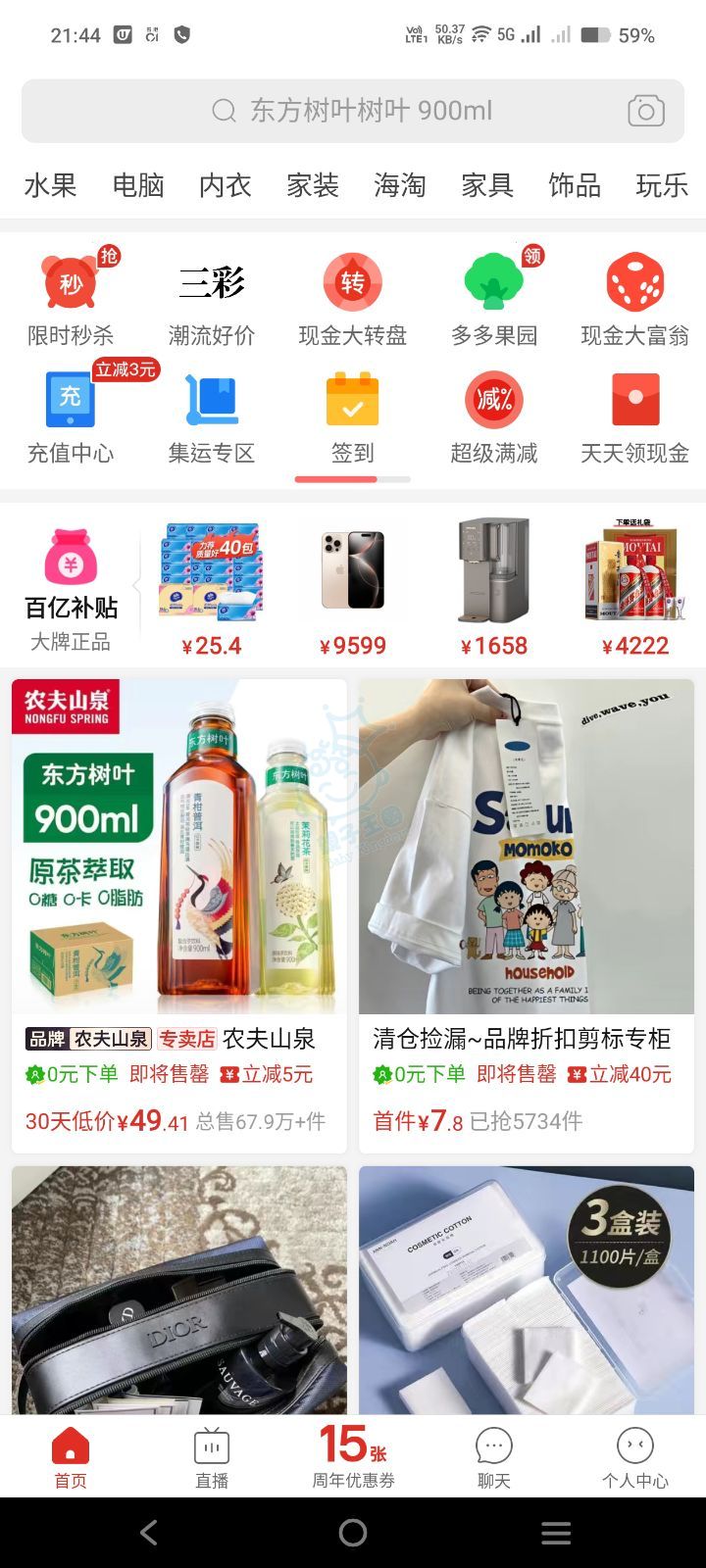
Task: Enter 多多果园
Action: point(494,299)
